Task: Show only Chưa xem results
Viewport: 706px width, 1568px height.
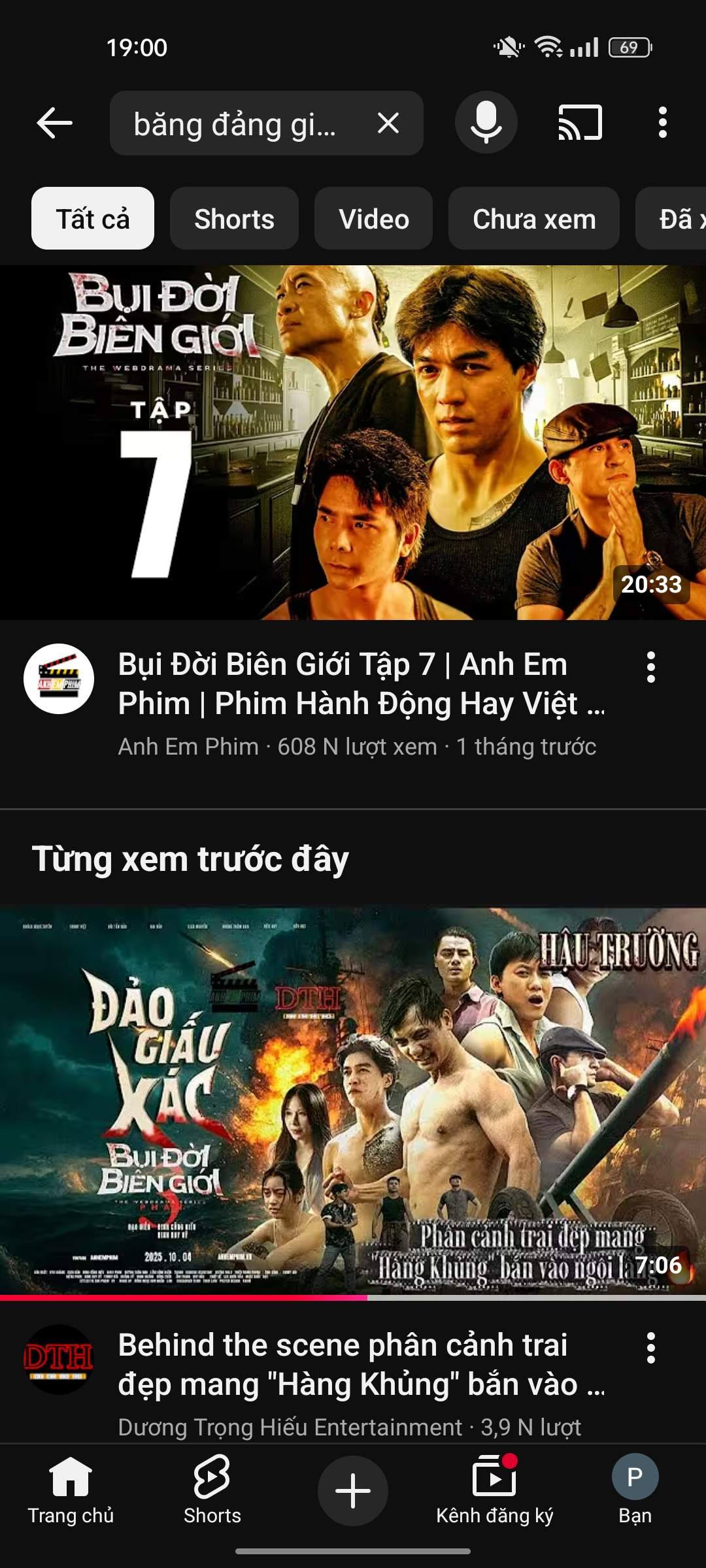Action: point(533,219)
